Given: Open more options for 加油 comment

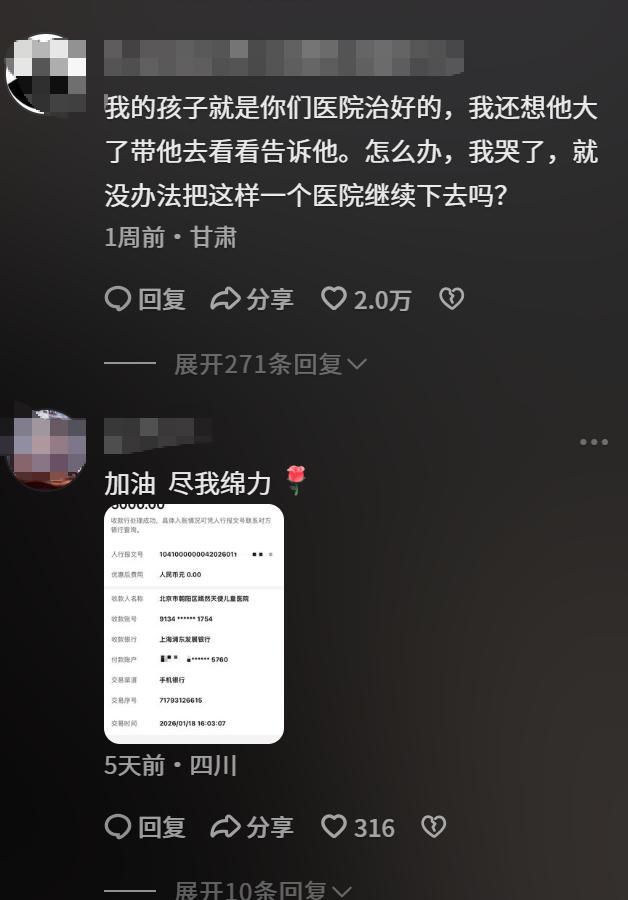Looking at the screenshot, I should pyautogui.click(x=593, y=442).
